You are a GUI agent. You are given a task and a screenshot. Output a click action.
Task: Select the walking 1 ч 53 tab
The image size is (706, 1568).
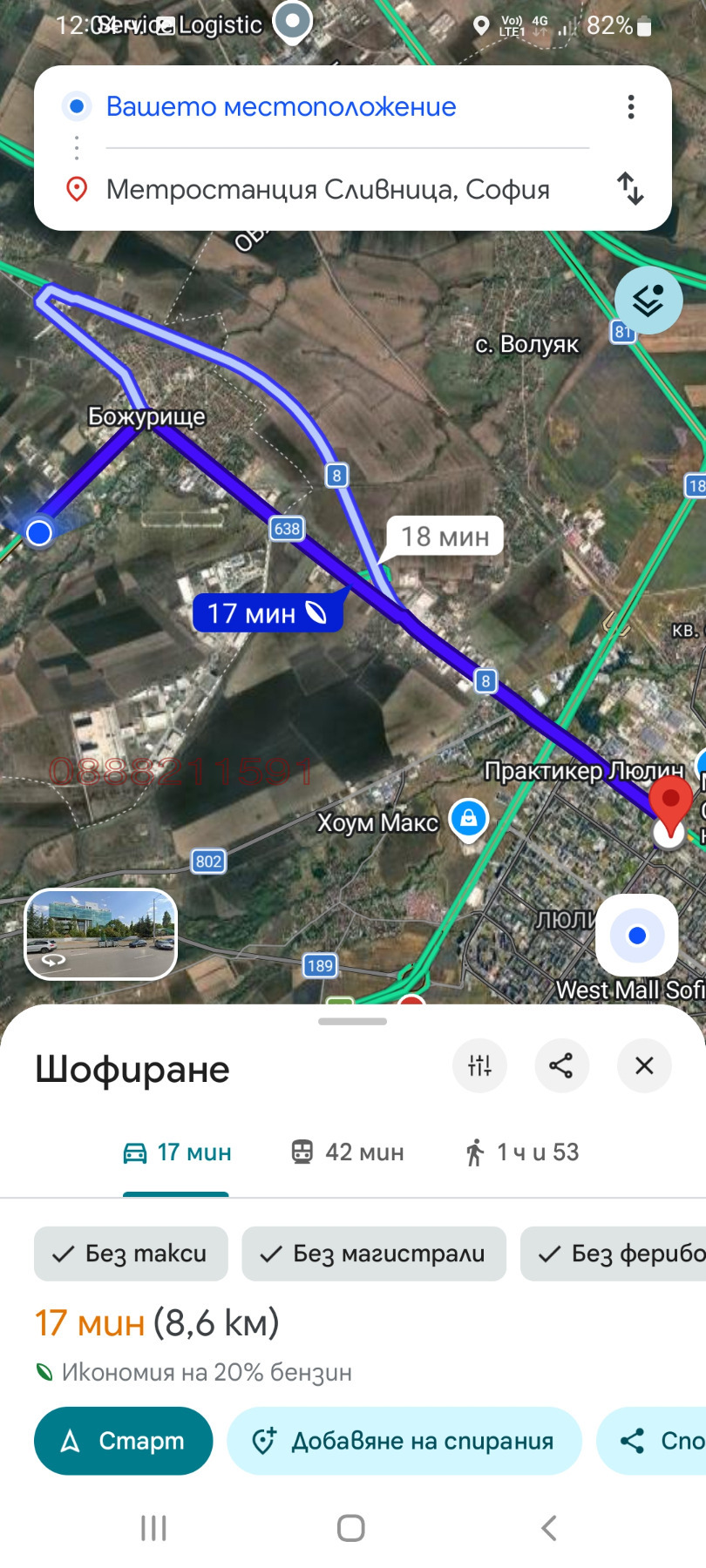pyautogui.click(x=519, y=1152)
